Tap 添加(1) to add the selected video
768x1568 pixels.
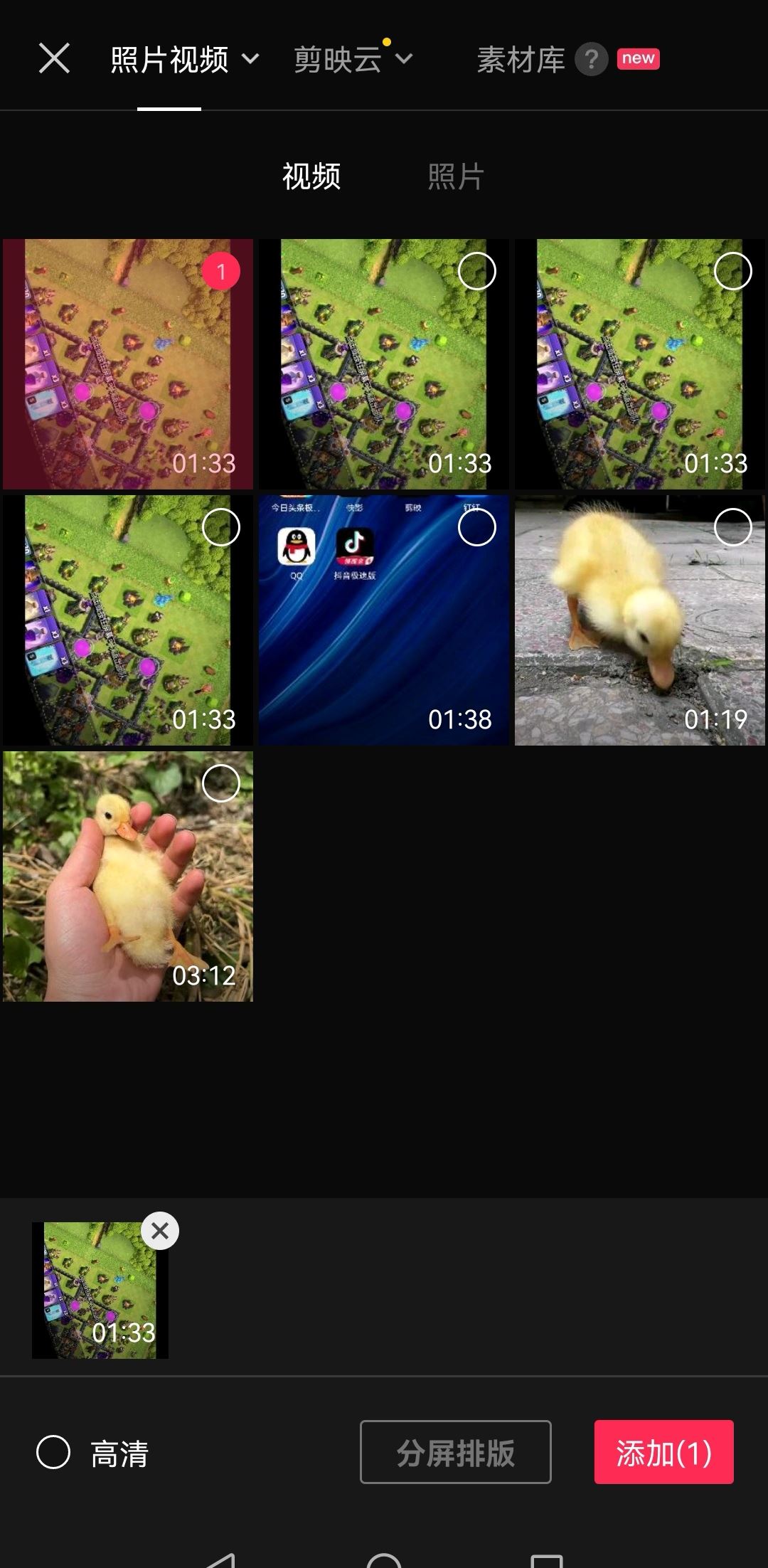click(663, 1452)
